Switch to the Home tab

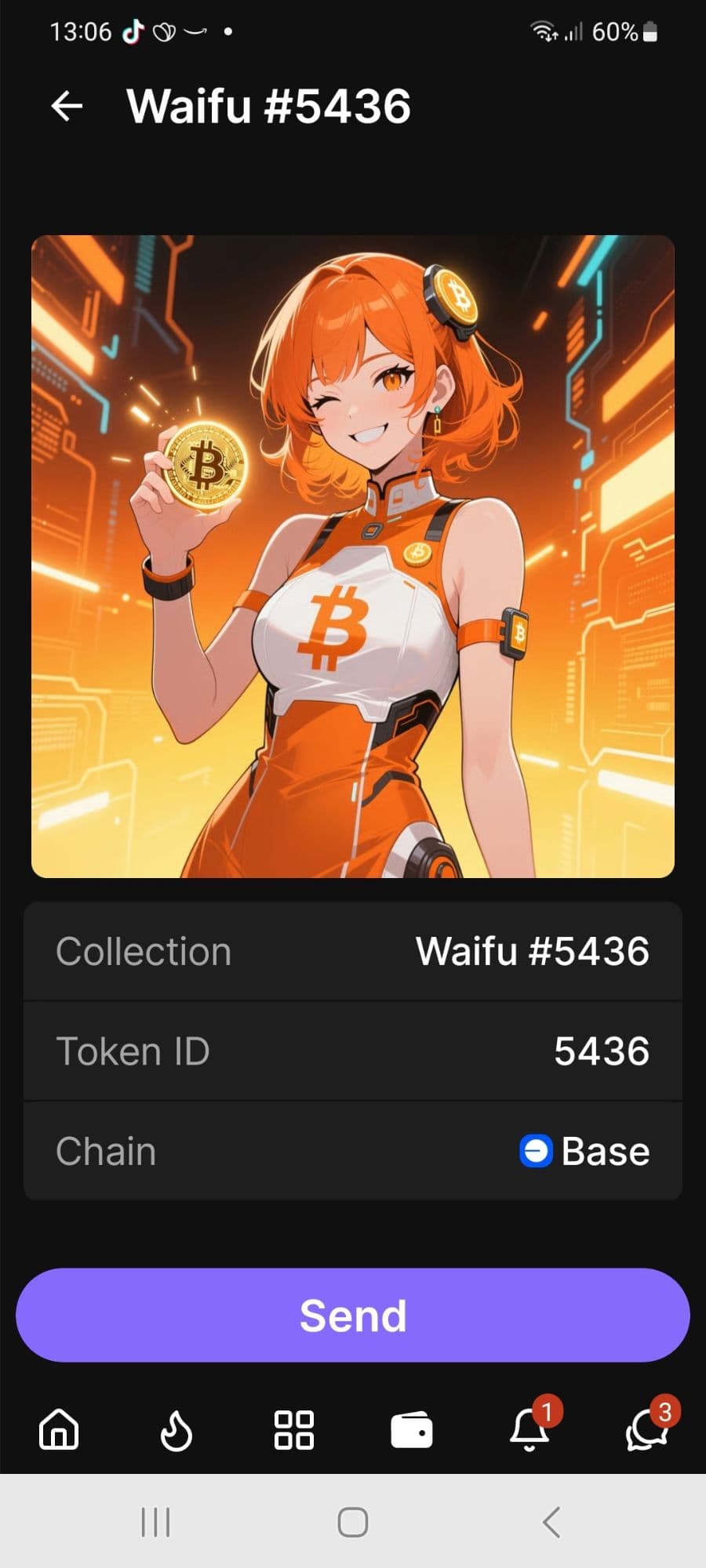tap(59, 1429)
